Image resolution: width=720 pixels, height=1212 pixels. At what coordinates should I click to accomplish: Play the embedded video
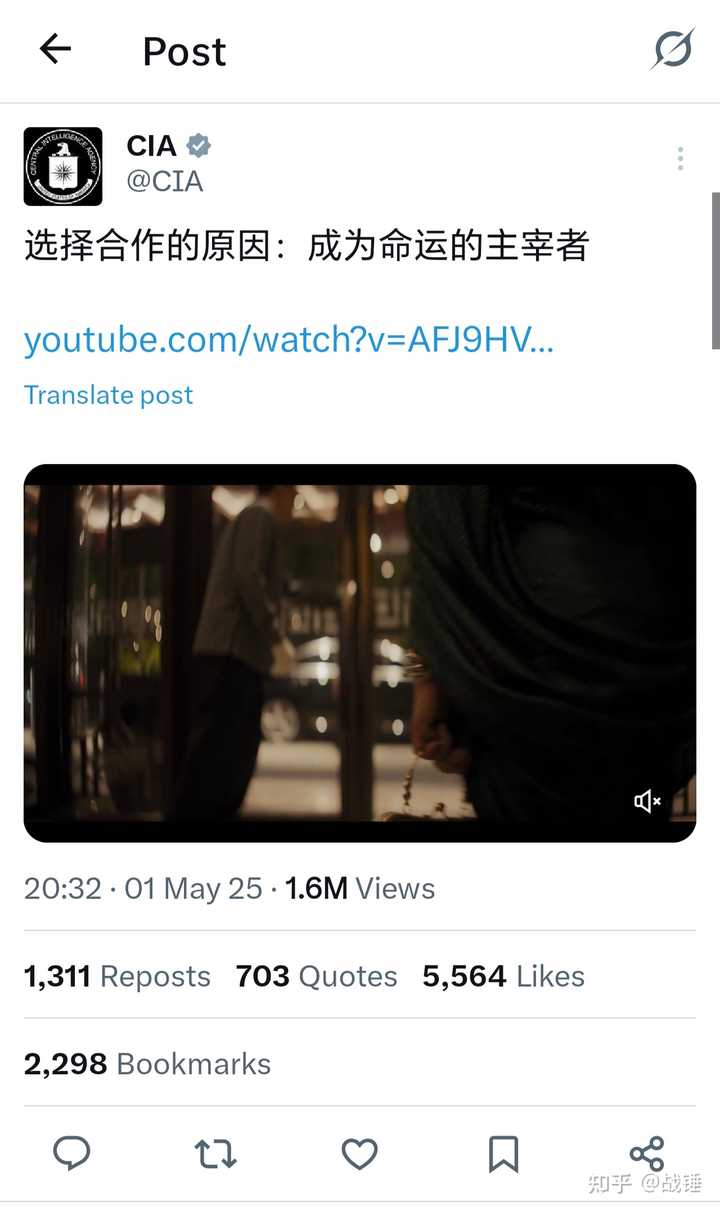360,653
